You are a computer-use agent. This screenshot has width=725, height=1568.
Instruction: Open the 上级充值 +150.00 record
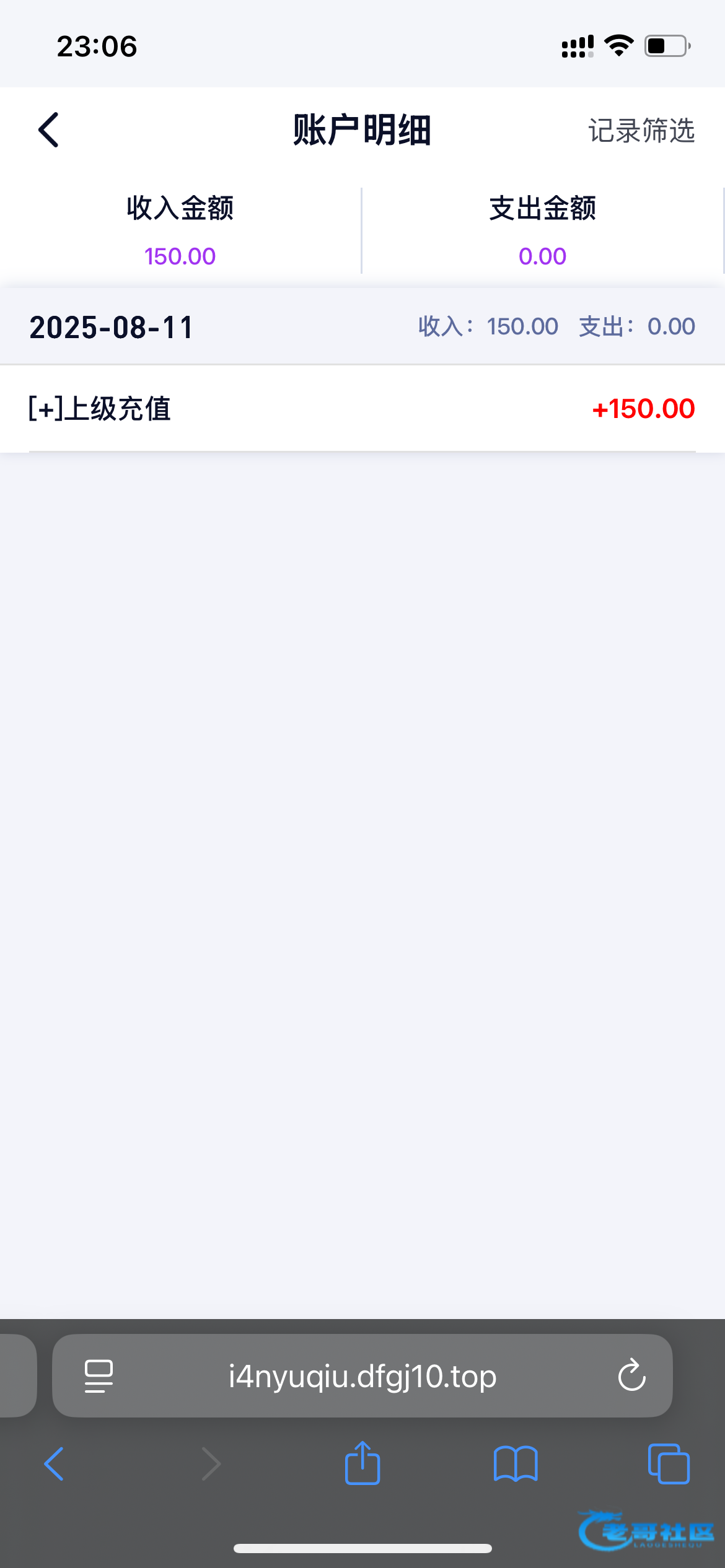362,409
